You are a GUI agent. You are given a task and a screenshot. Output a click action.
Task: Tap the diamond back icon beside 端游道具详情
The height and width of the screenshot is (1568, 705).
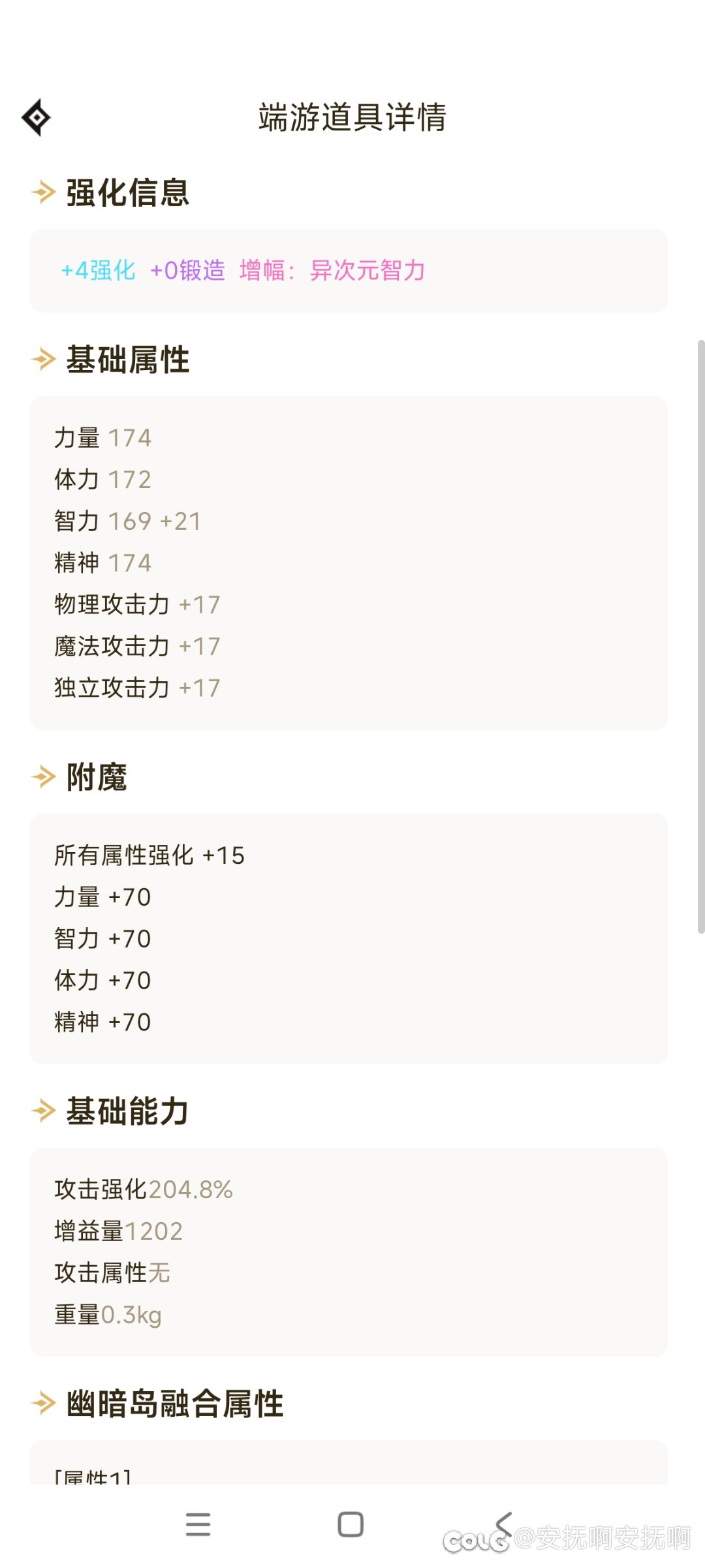click(x=37, y=117)
